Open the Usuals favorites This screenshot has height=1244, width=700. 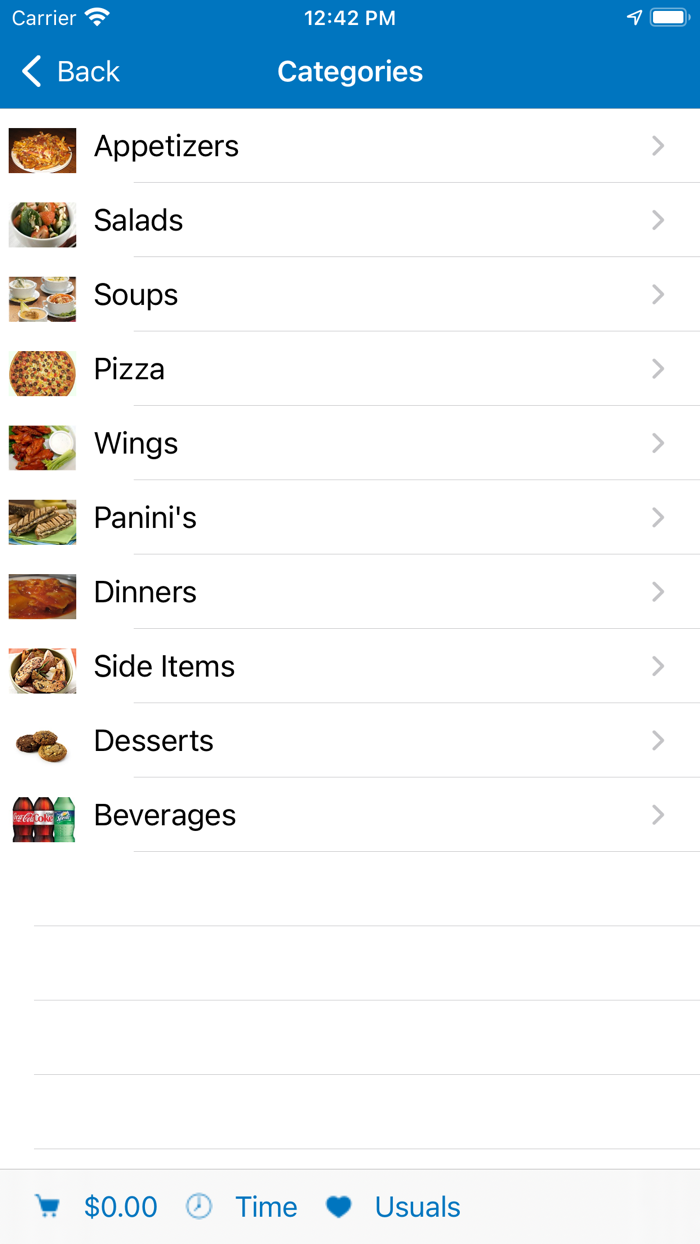(394, 1207)
